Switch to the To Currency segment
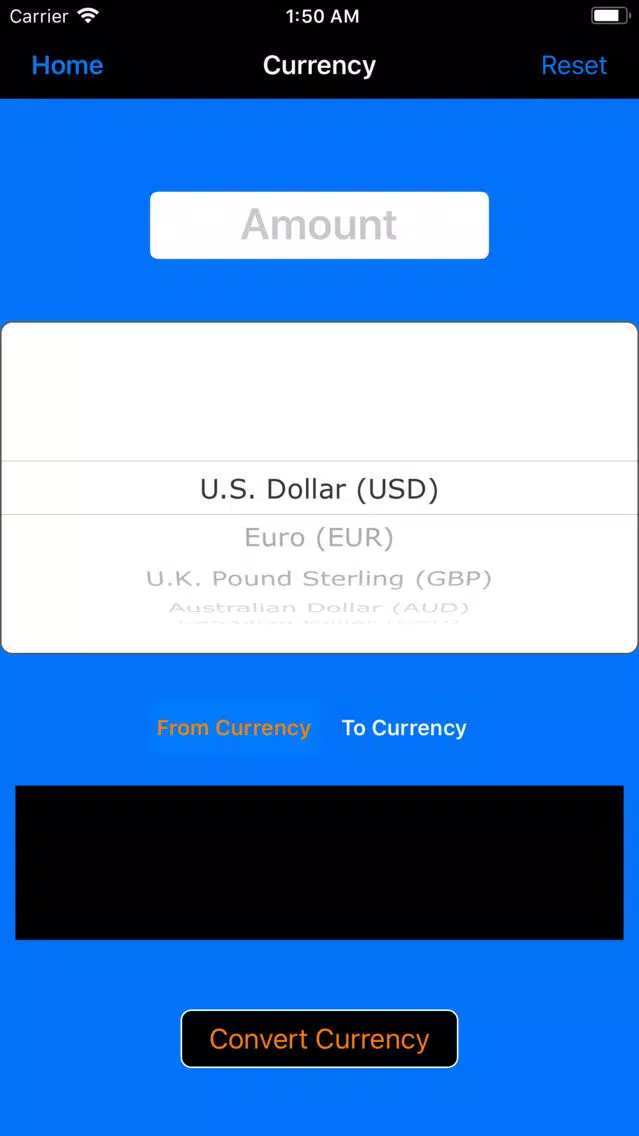 [x=404, y=728]
